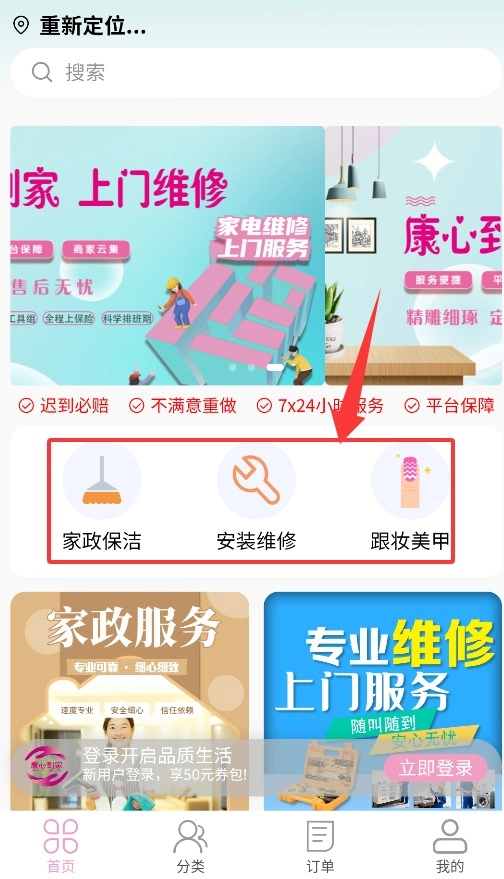Viewport: 504px width, 879px height.
Task: Select the 家政保洁 category
Action: point(101,497)
